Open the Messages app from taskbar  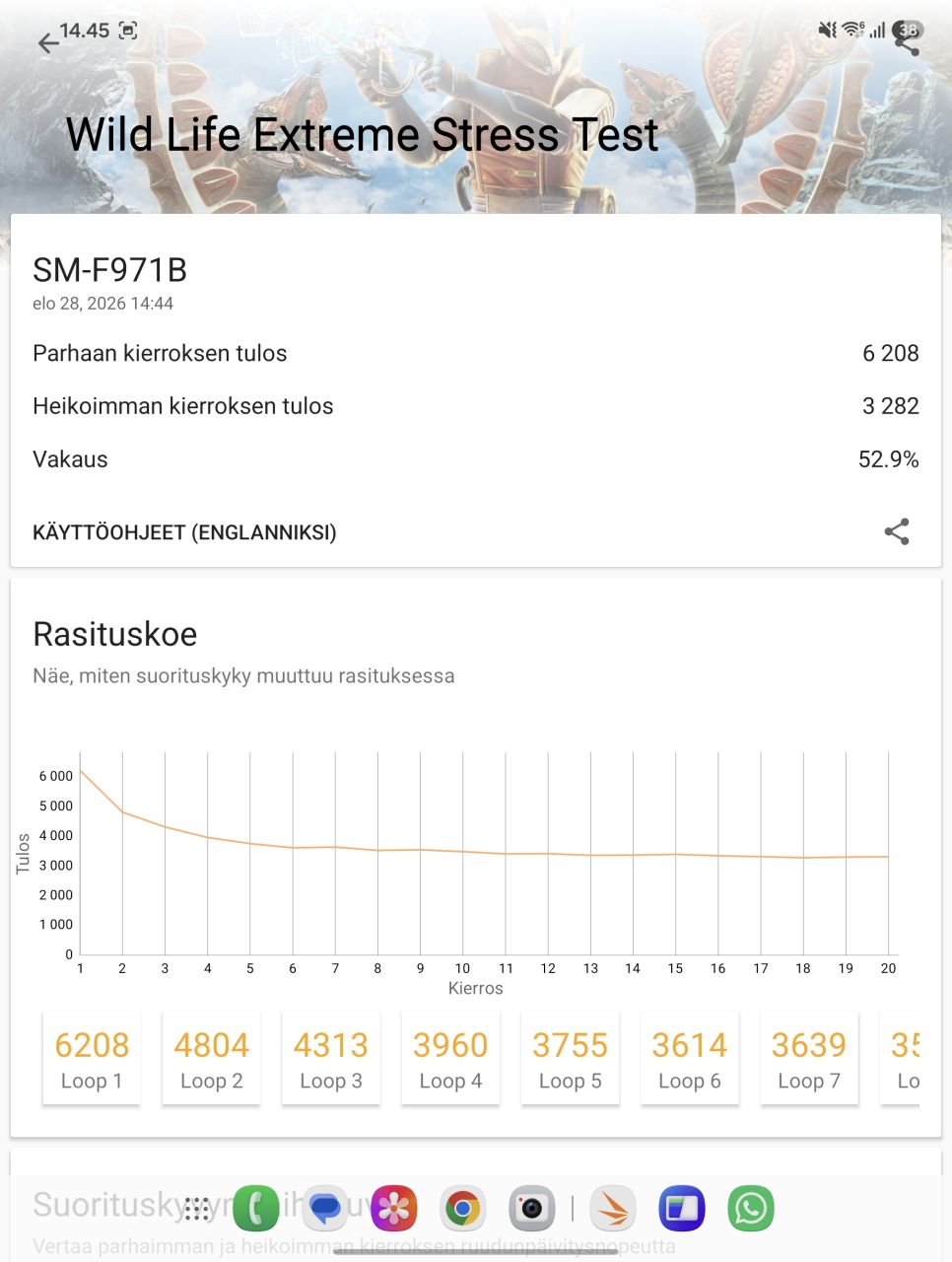point(325,1209)
